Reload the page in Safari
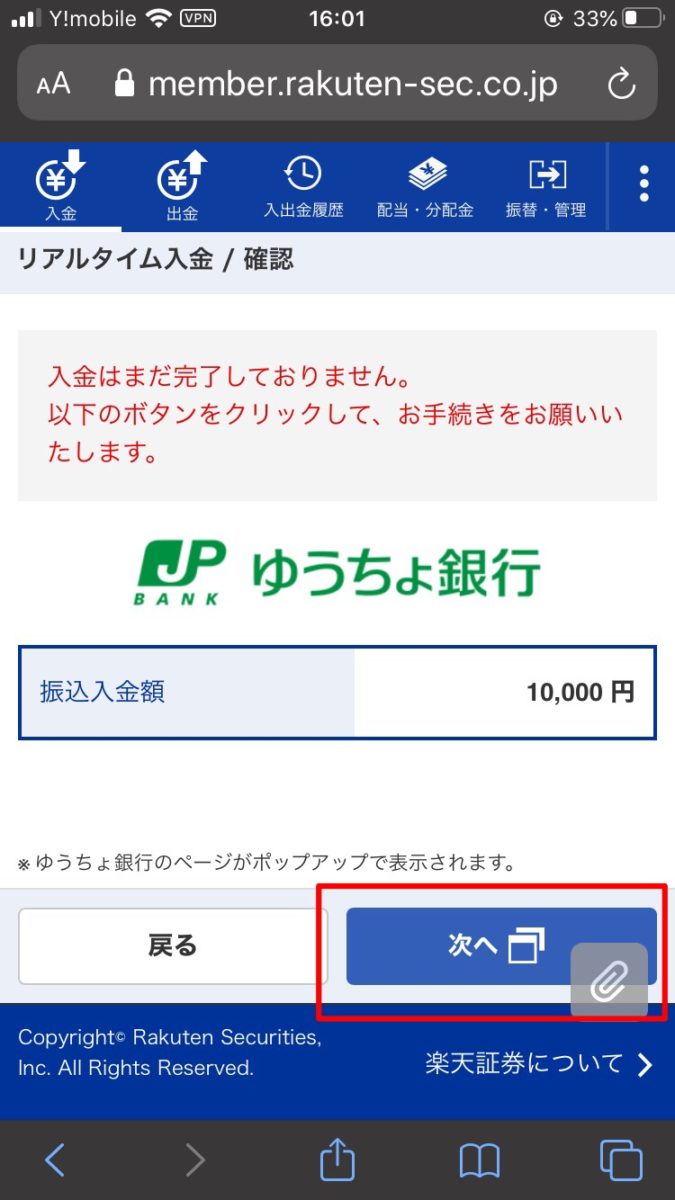The height and width of the screenshot is (1200, 675). (622, 83)
